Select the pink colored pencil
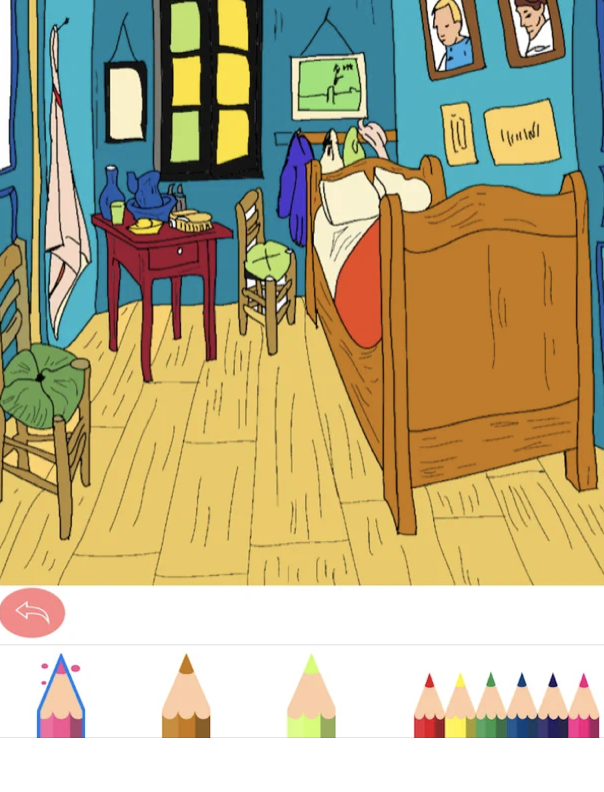The width and height of the screenshot is (604, 792). (x=61, y=701)
